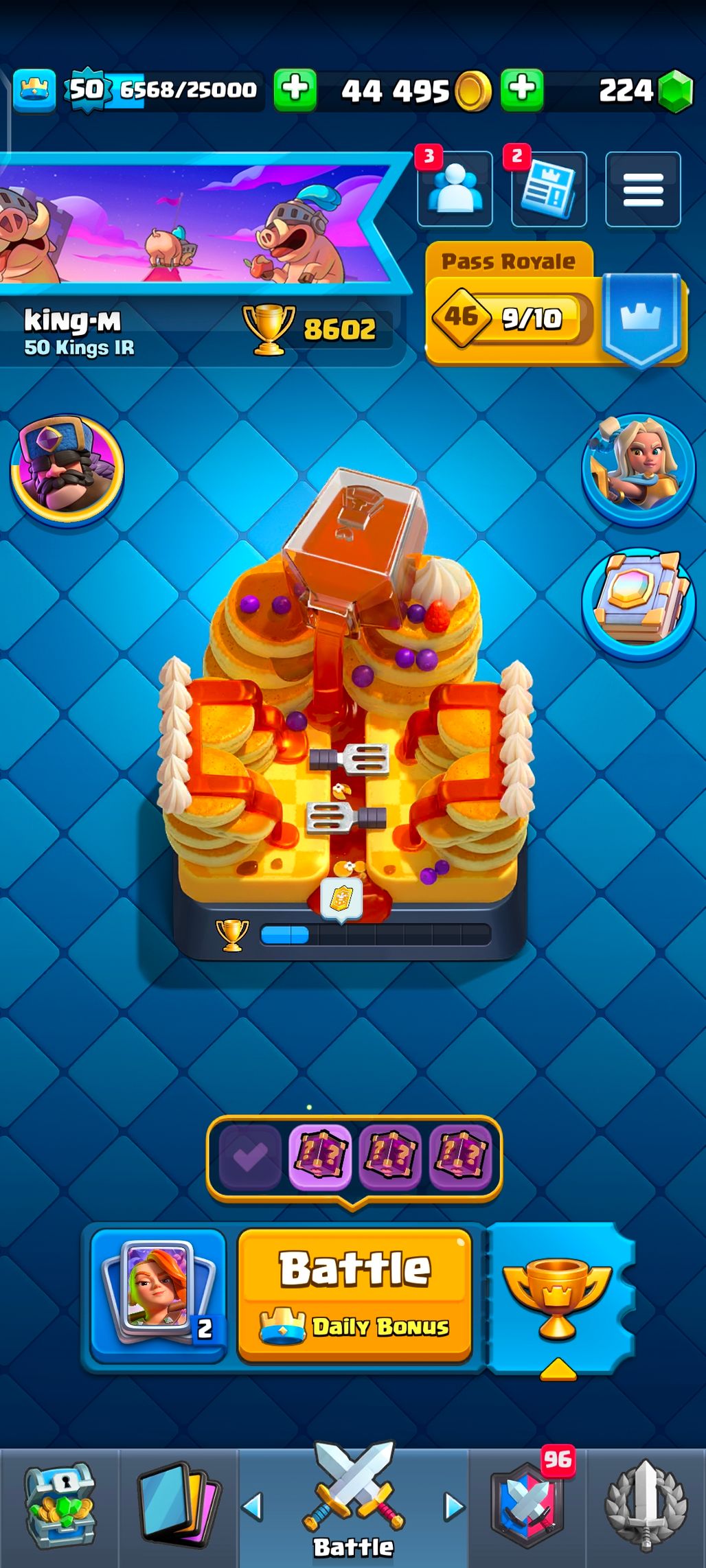Switch to the events sword tab
Screen dimensions: 706x1568
tap(646, 1508)
